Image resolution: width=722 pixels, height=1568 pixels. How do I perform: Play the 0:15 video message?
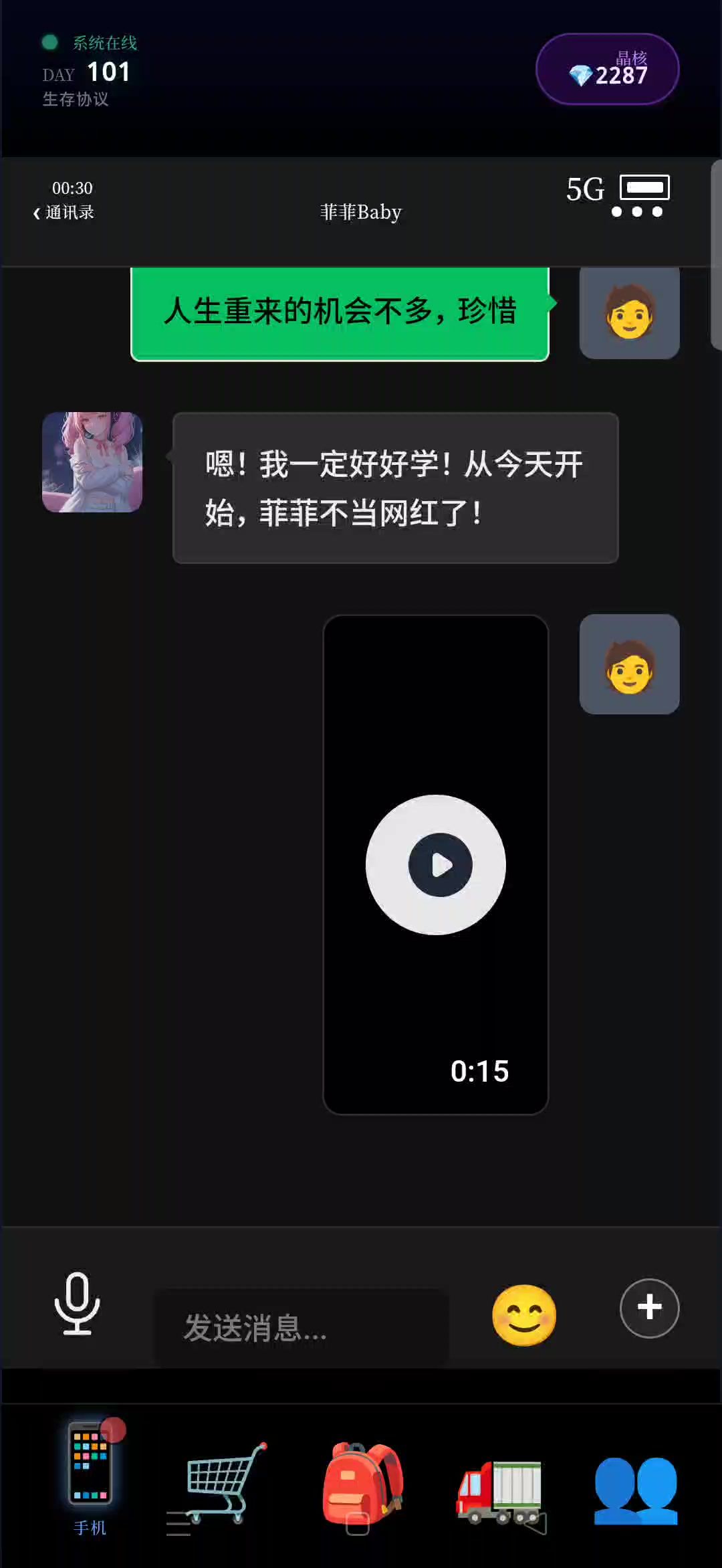436,864
